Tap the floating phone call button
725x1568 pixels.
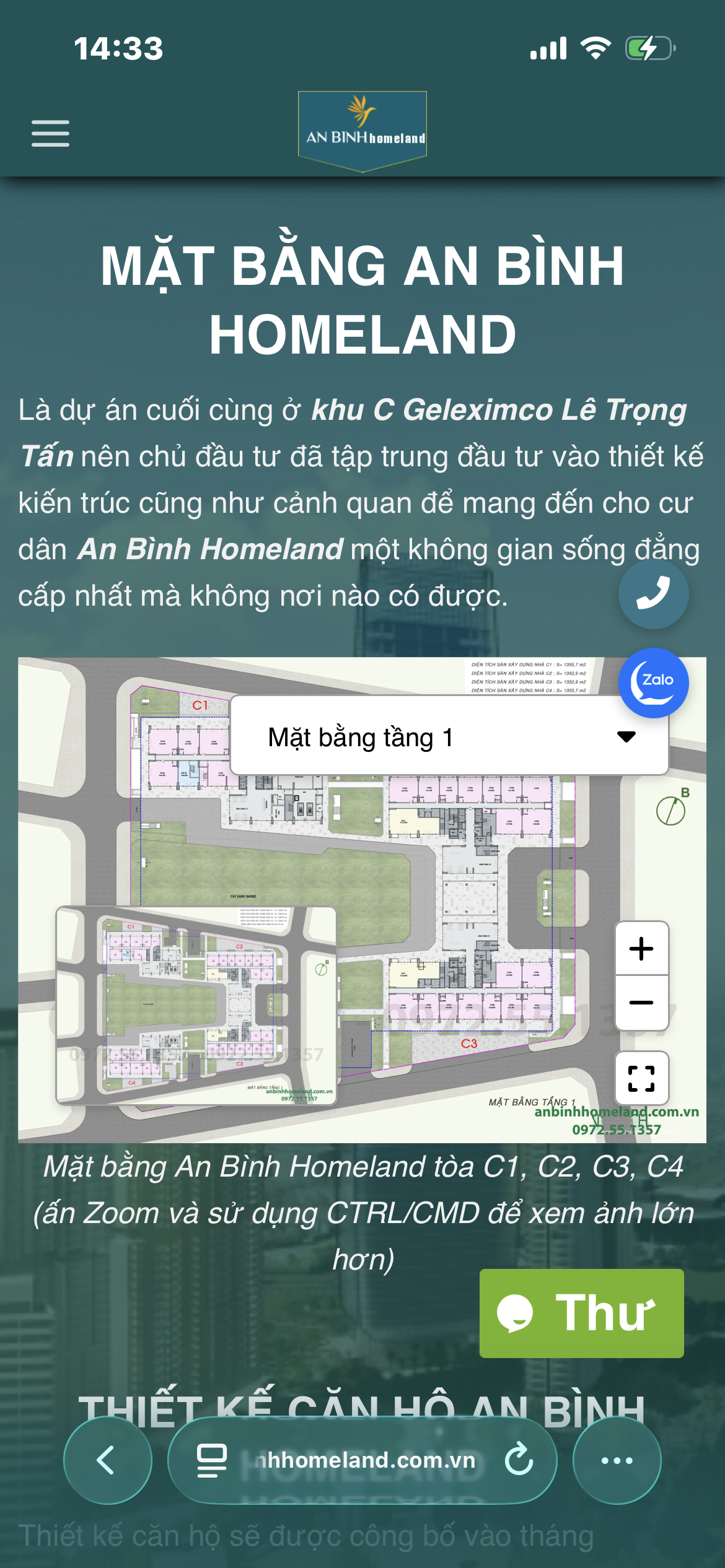tap(653, 593)
